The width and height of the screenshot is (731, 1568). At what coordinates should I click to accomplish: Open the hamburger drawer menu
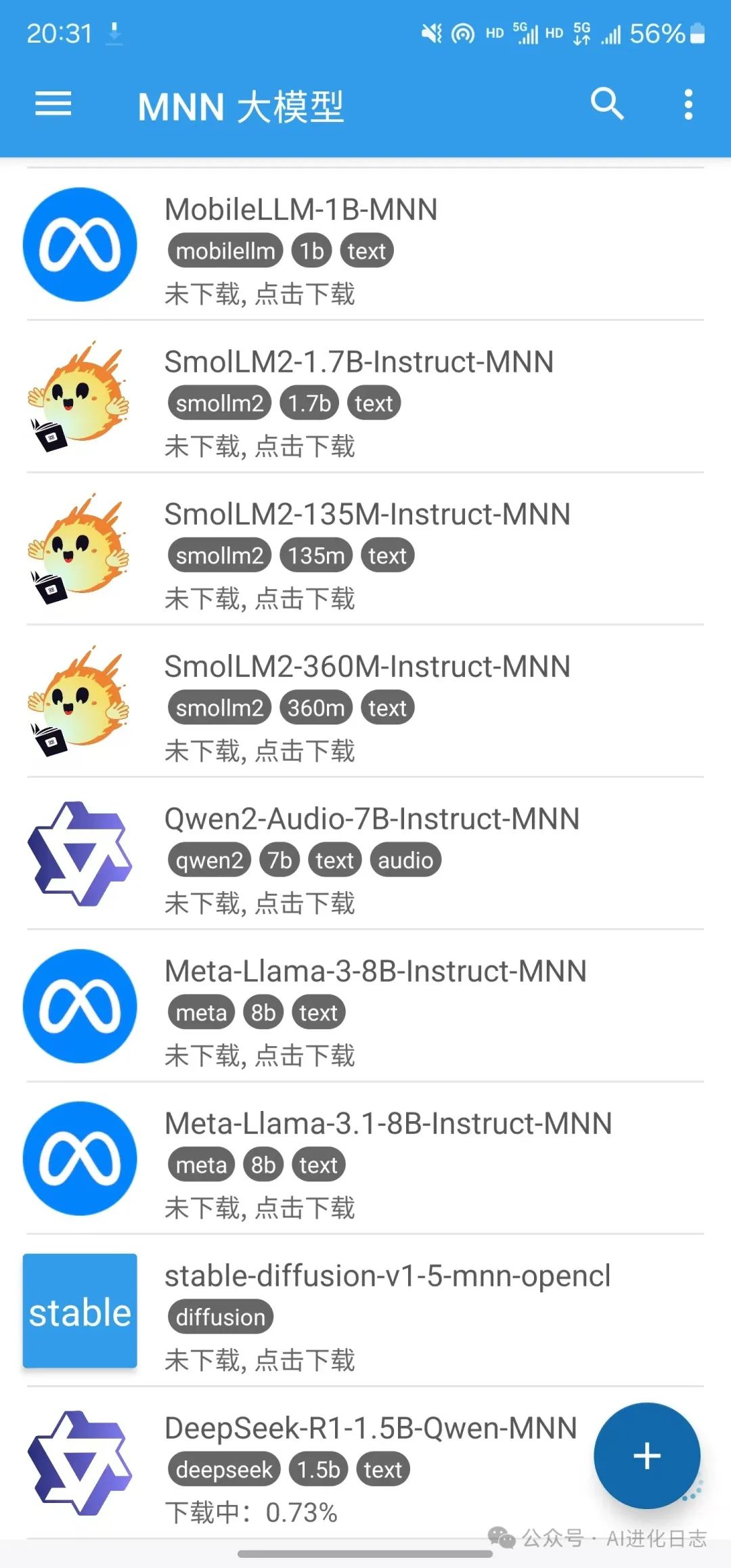pos(53,105)
